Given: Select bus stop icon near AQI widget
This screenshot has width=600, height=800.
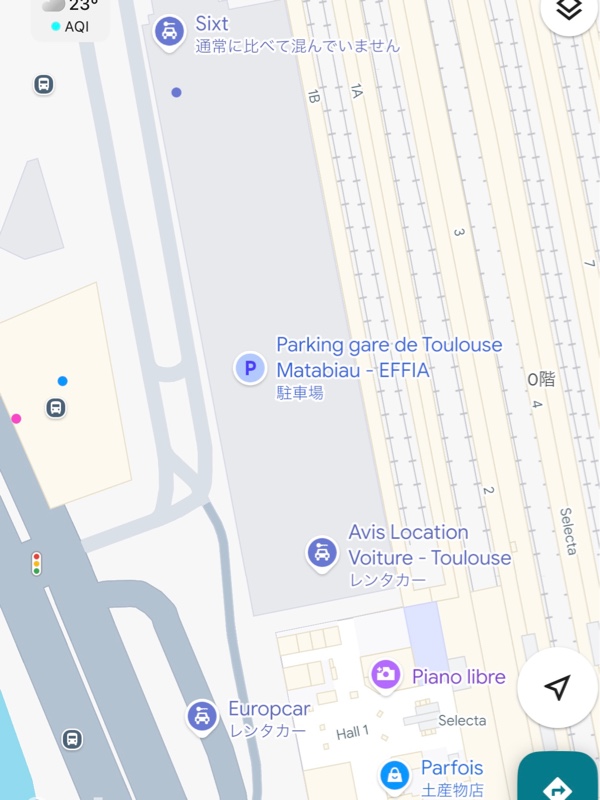Looking at the screenshot, I should (44, 84).
